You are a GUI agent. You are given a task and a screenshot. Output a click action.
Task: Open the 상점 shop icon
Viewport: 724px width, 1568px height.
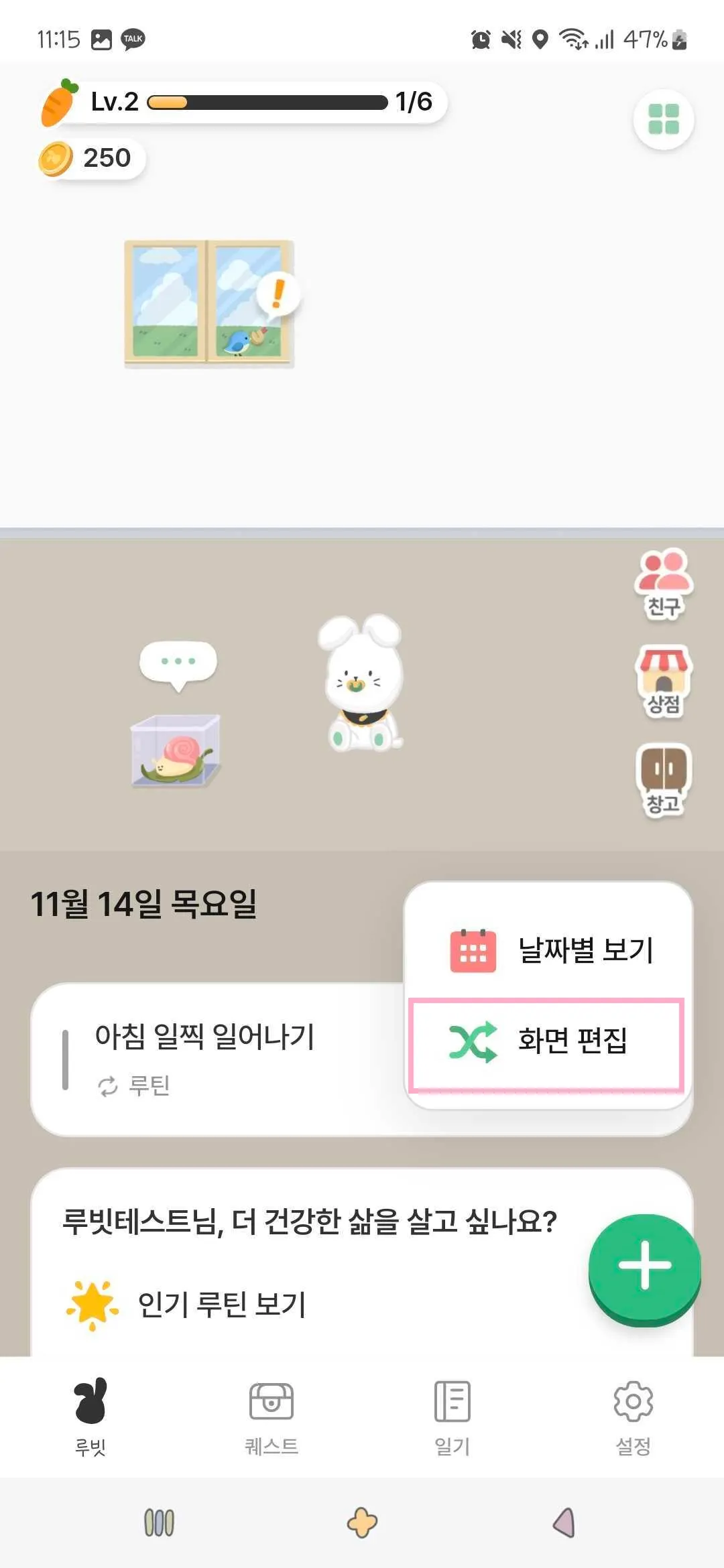[663, 681]
